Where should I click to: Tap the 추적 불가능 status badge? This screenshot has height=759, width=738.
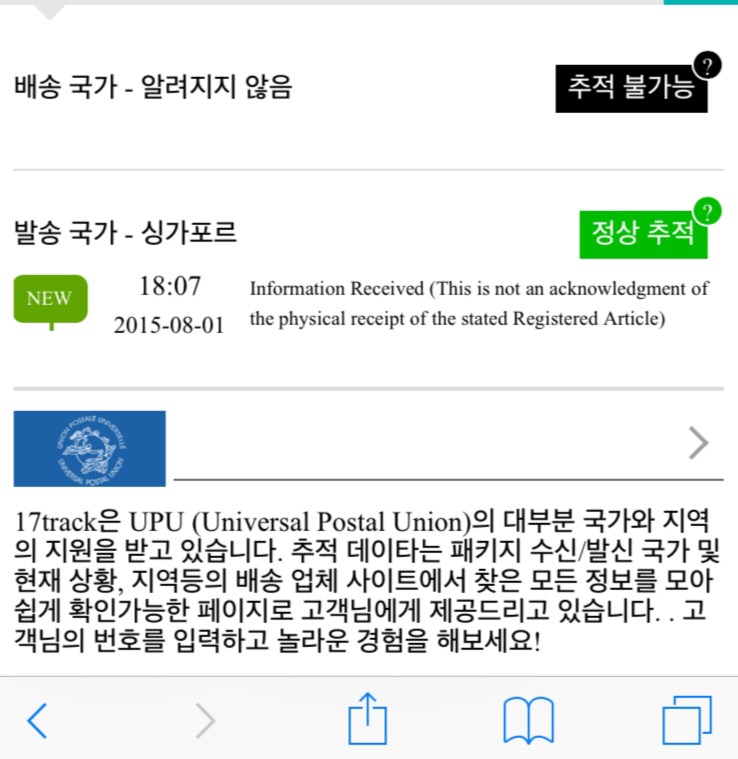click(630, 89)
